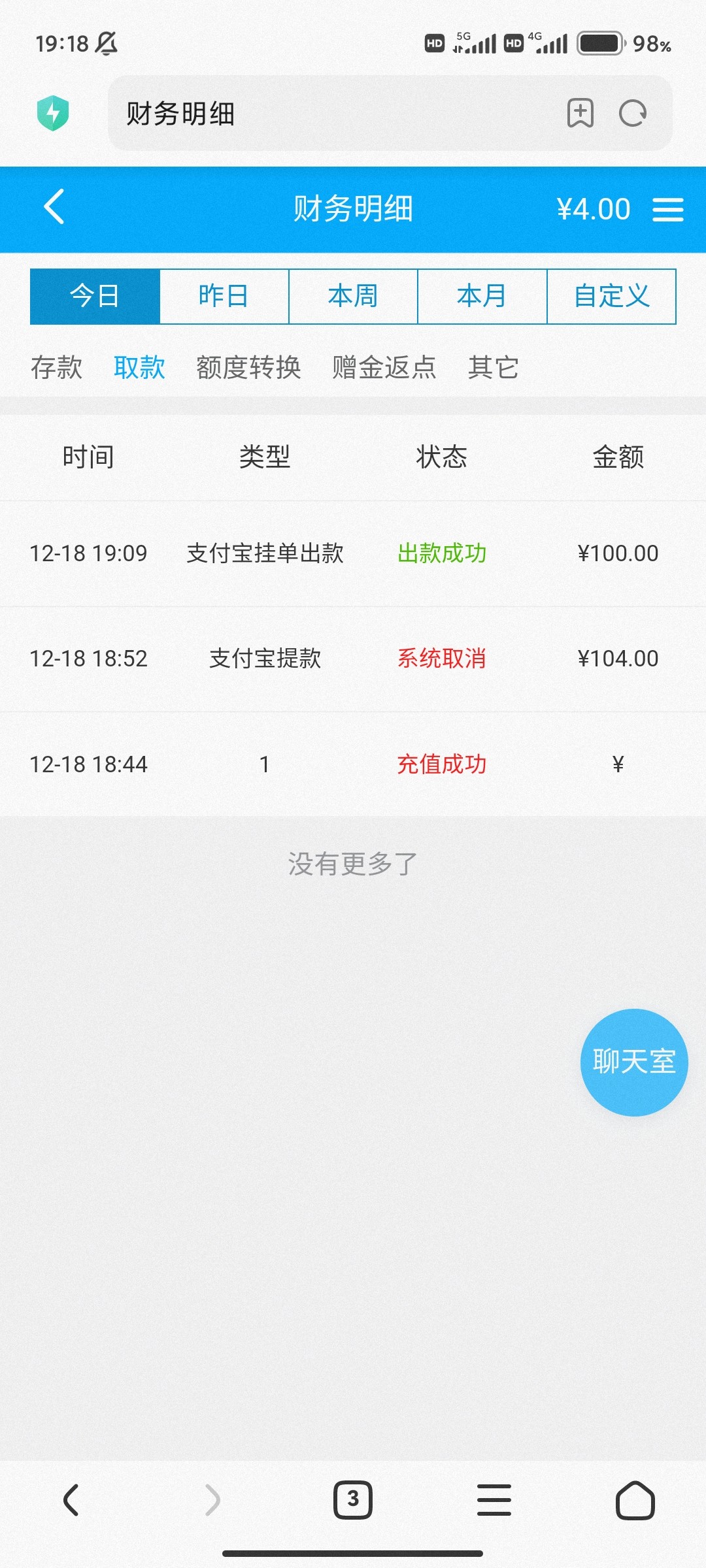Open the hamburger menu beside ¥4.00
706x1568 pixels.
point(667,210)
